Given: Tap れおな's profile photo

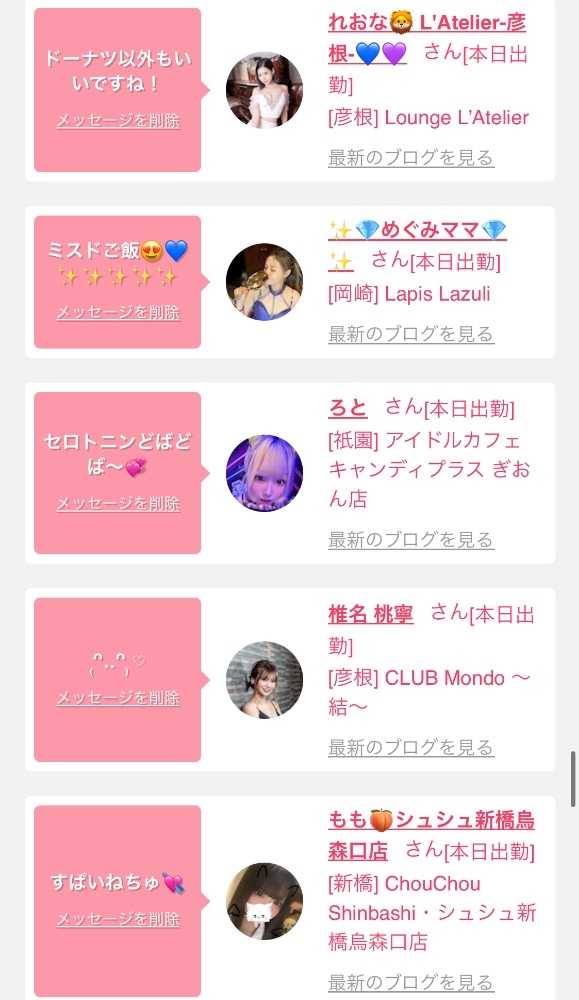Looking at the screenshot, I should (265, 90).
